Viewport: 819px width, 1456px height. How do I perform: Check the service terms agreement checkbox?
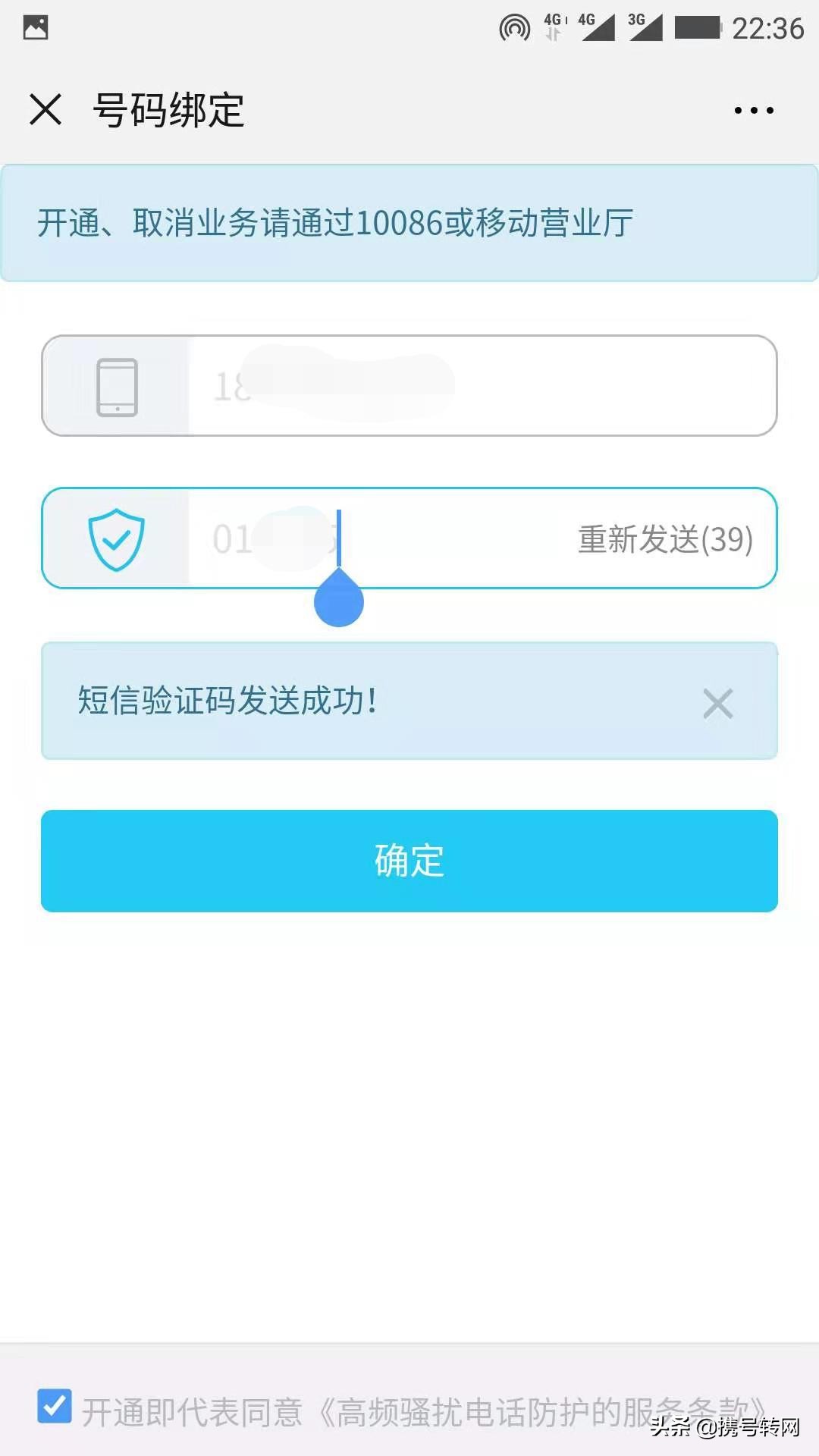click(x=54, y=1407)
